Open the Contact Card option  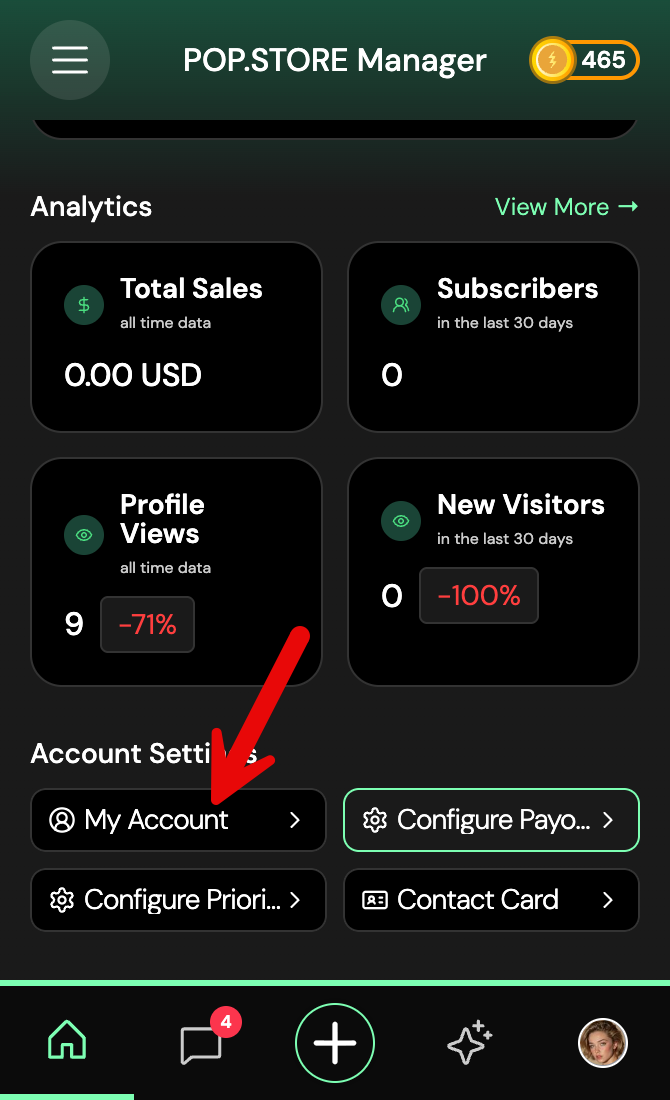point(491,900)
